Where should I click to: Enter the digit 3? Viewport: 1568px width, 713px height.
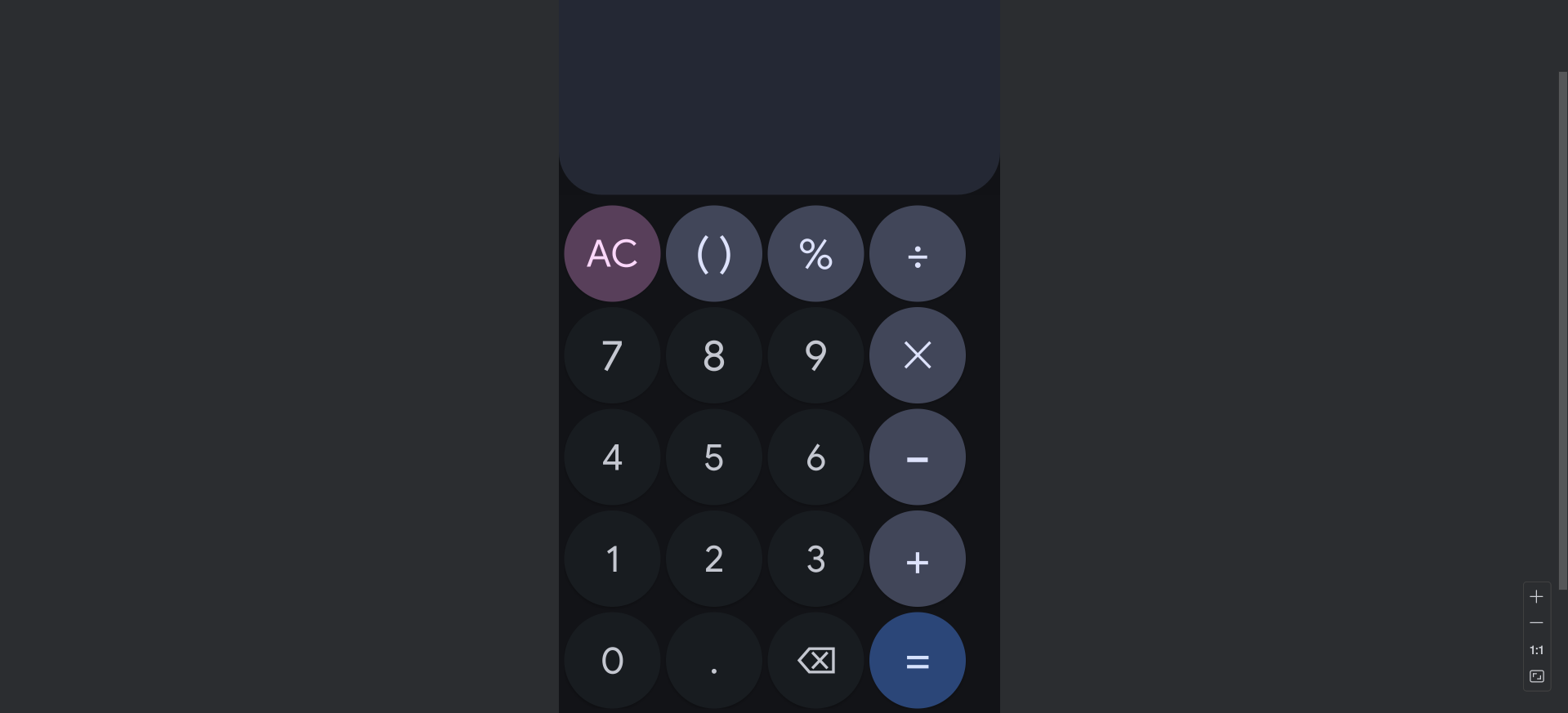click(x=815, y=559)
